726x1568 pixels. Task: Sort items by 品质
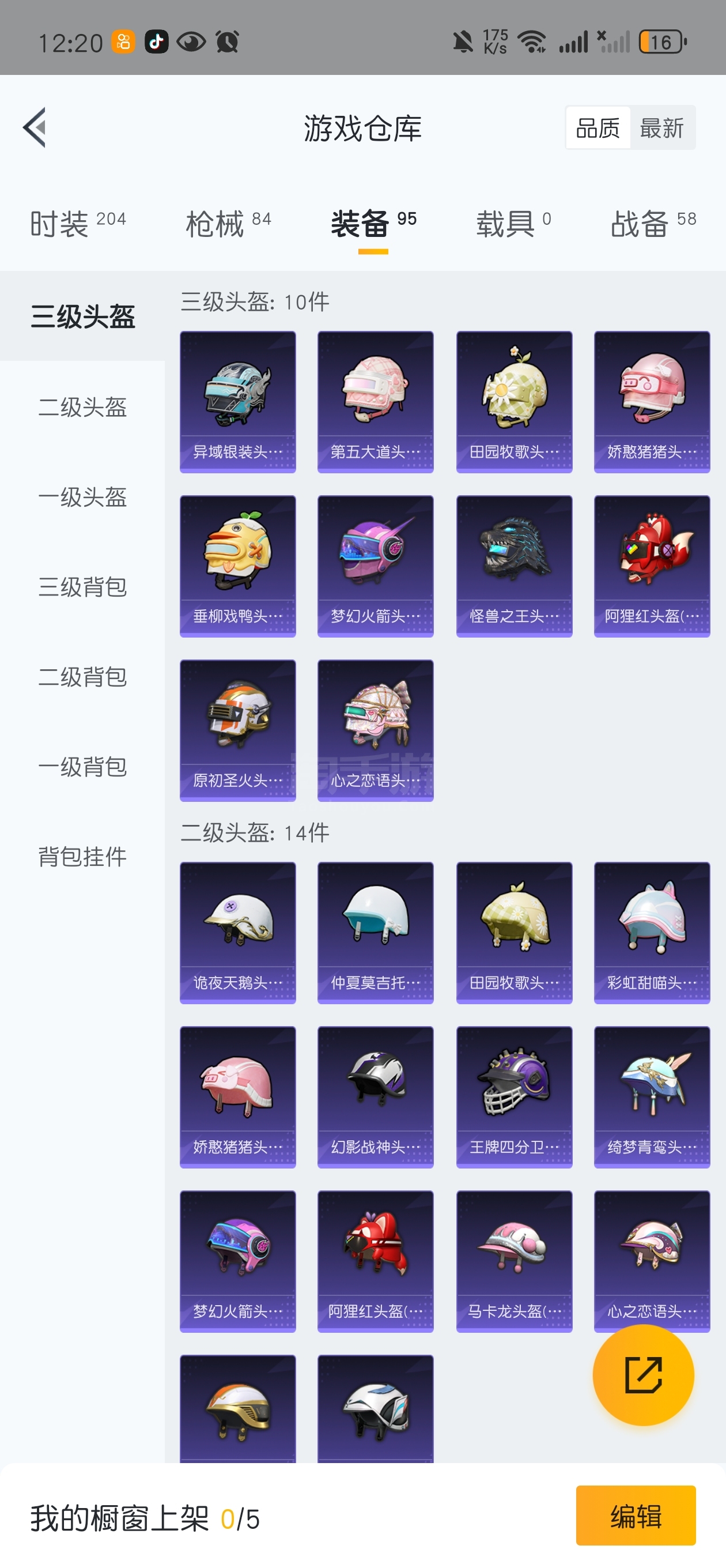coord(598,128)
